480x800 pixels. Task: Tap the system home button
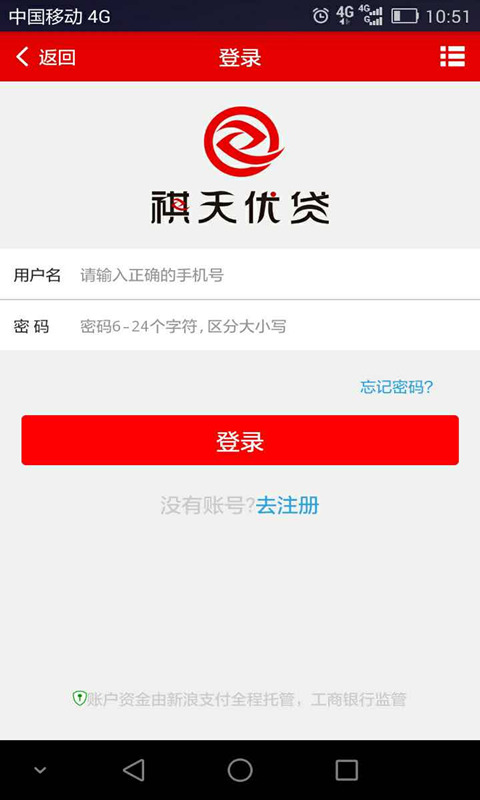[240, 770]
